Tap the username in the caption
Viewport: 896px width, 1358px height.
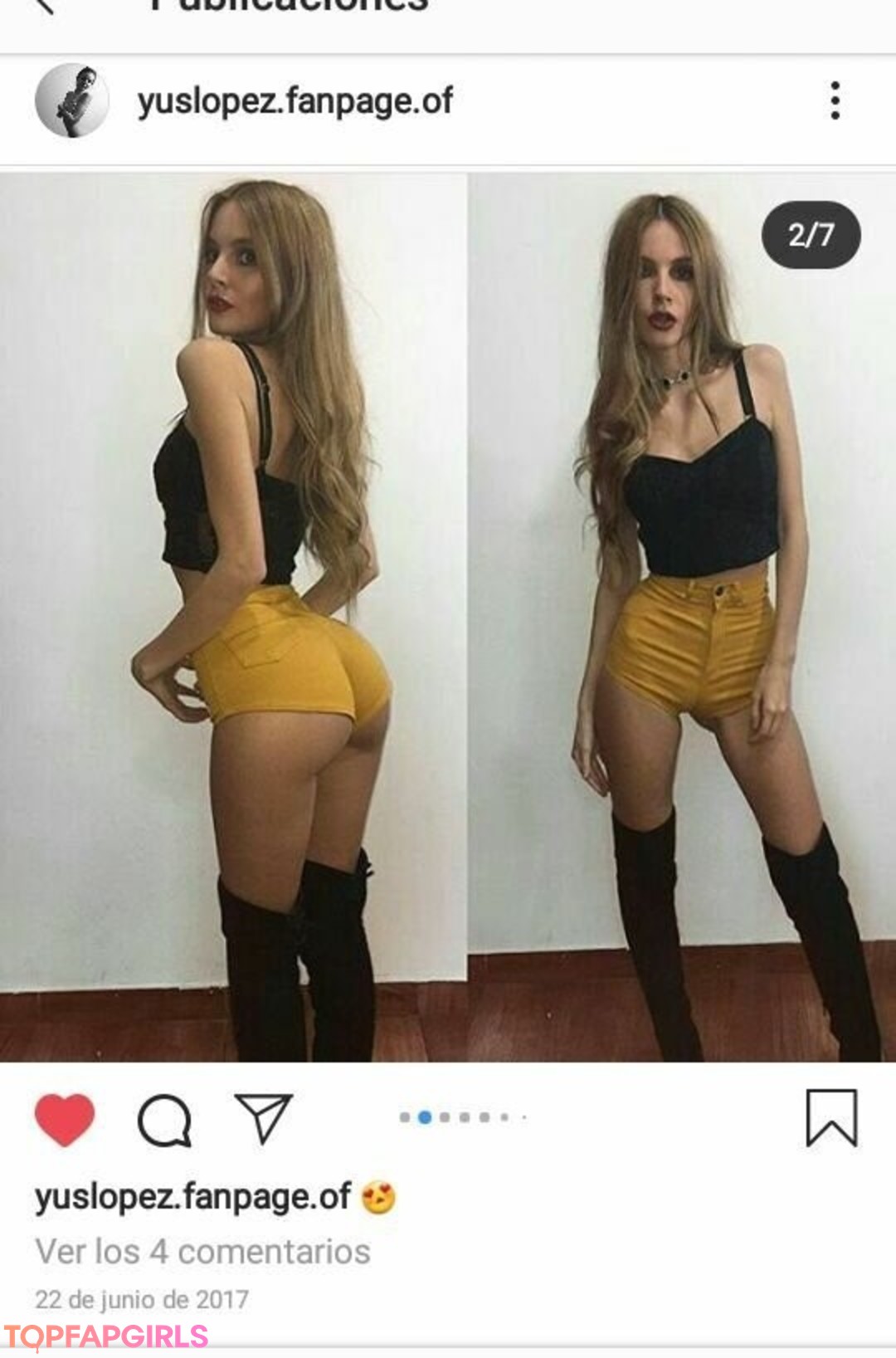tap(192, 1197)
